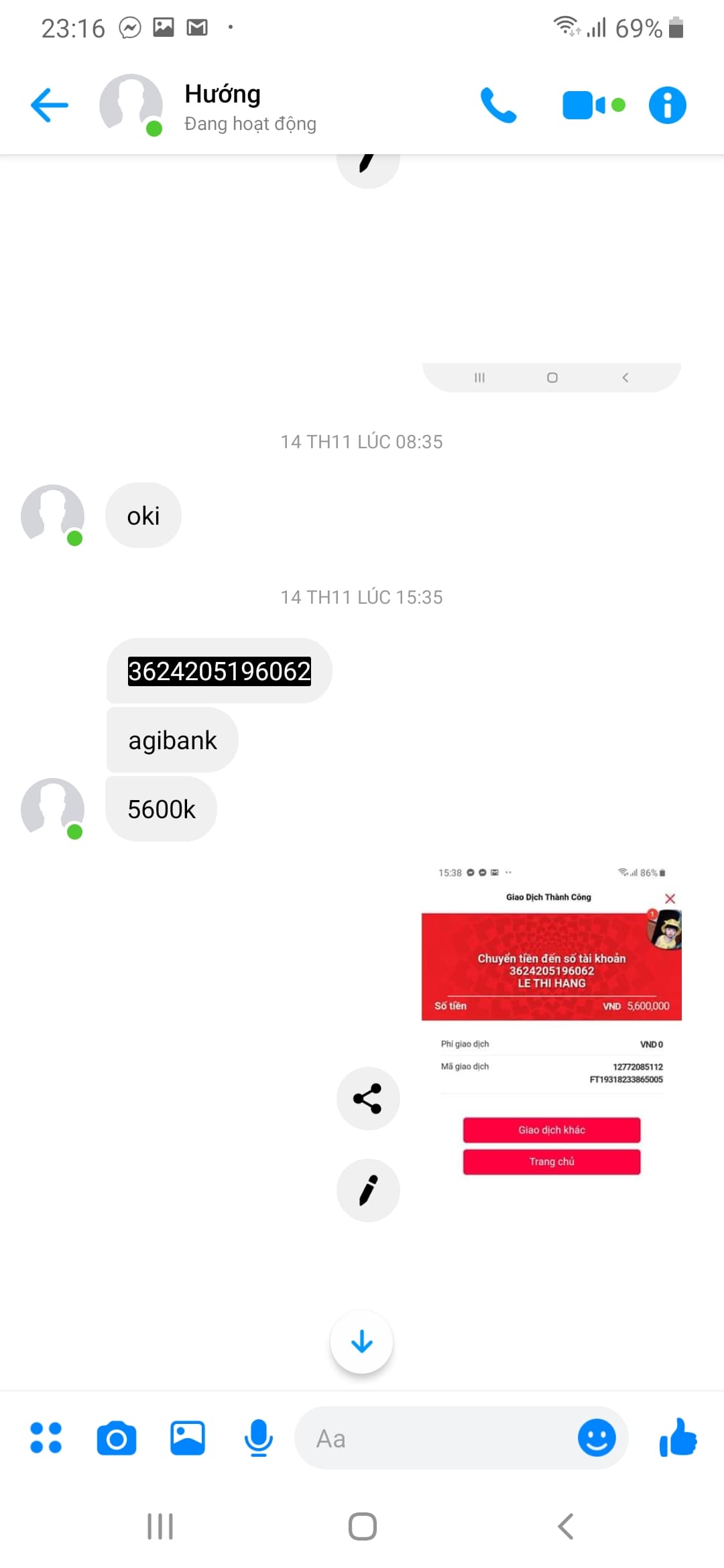Record a voice message
Image resolution: width=724 pixels, height=1568 pixels.
258,1438
